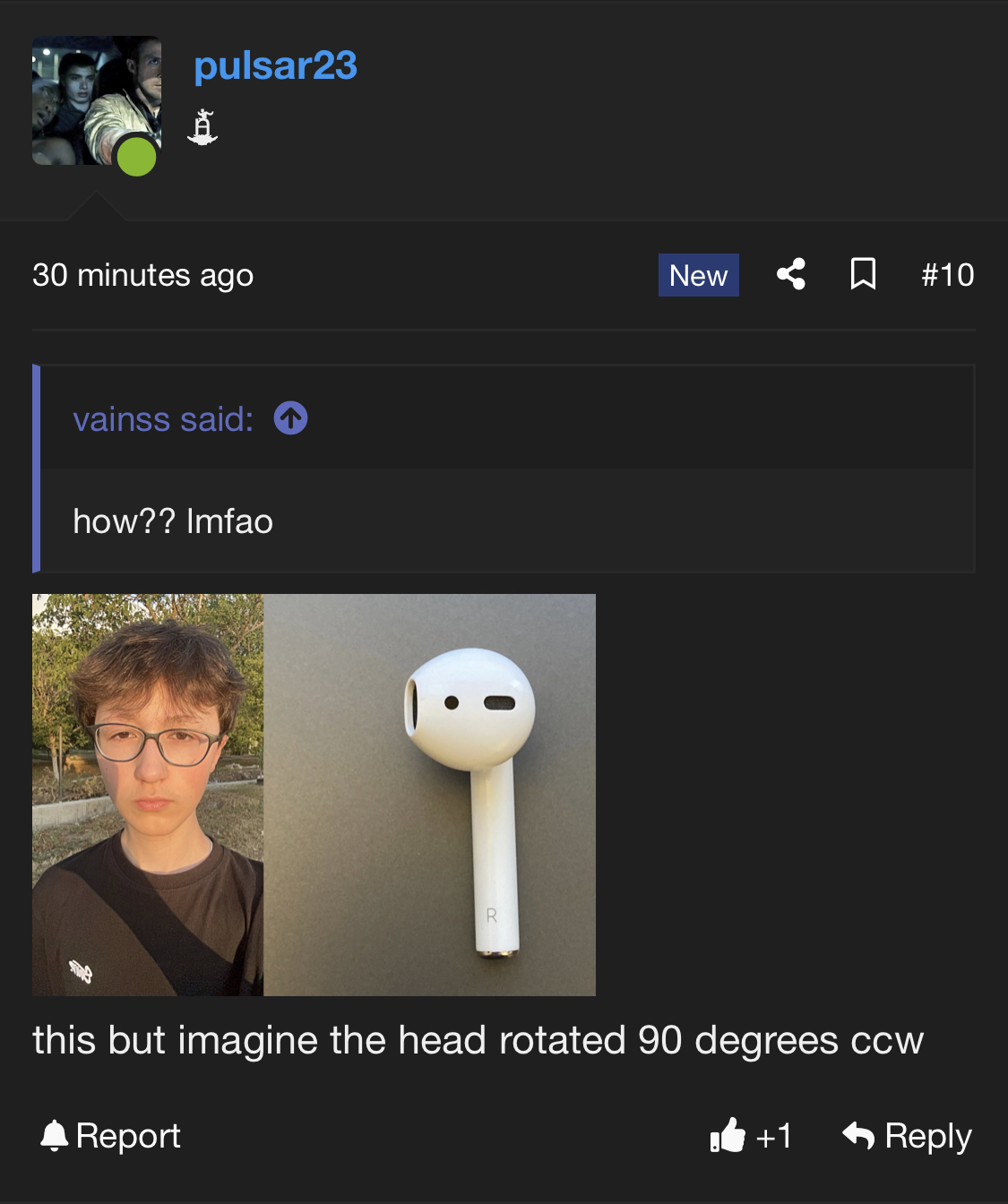This screenshot has width=1008, height=1204.
Task: Report this post
Action: (111, 1136)
